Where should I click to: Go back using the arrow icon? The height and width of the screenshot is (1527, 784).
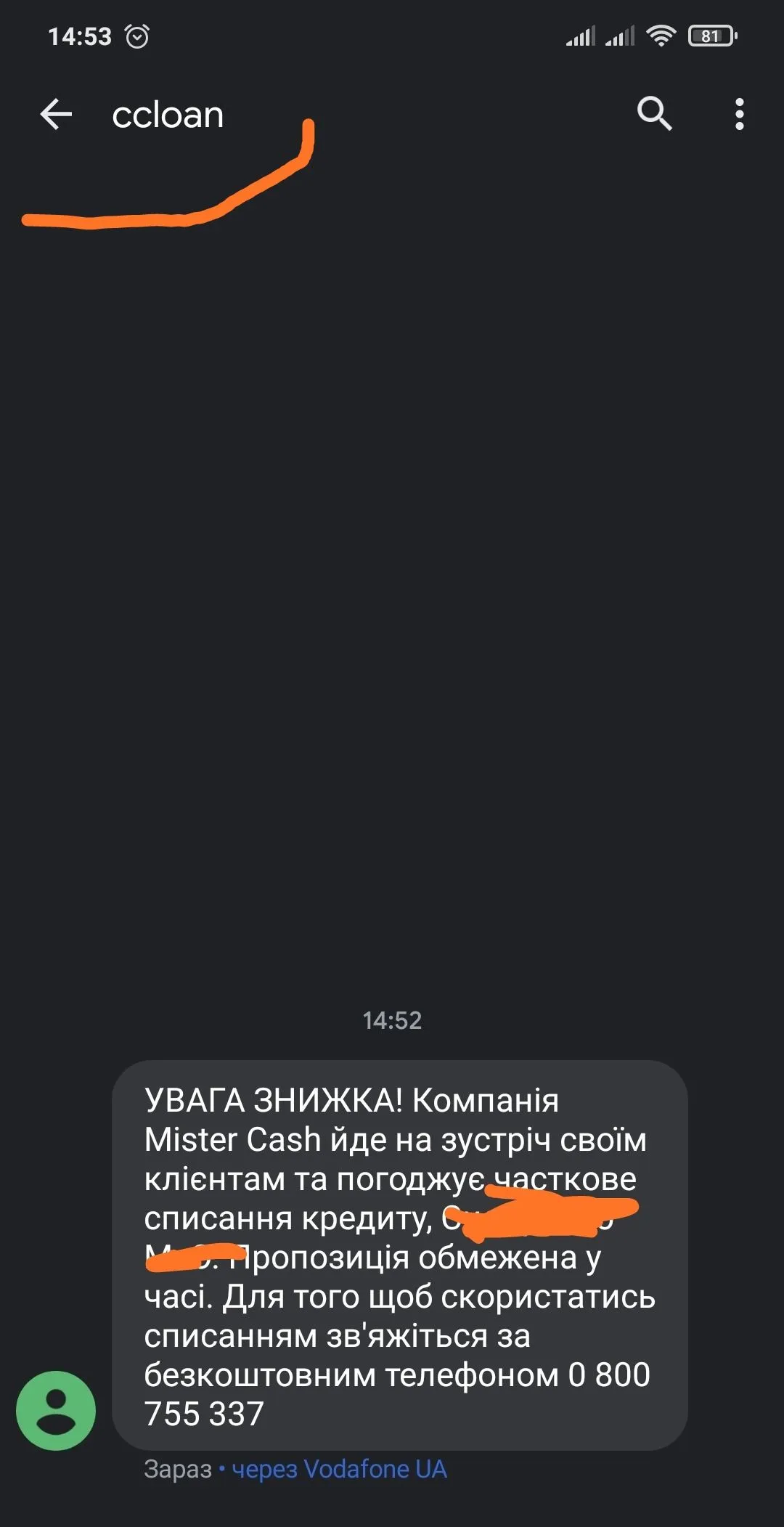56,115
